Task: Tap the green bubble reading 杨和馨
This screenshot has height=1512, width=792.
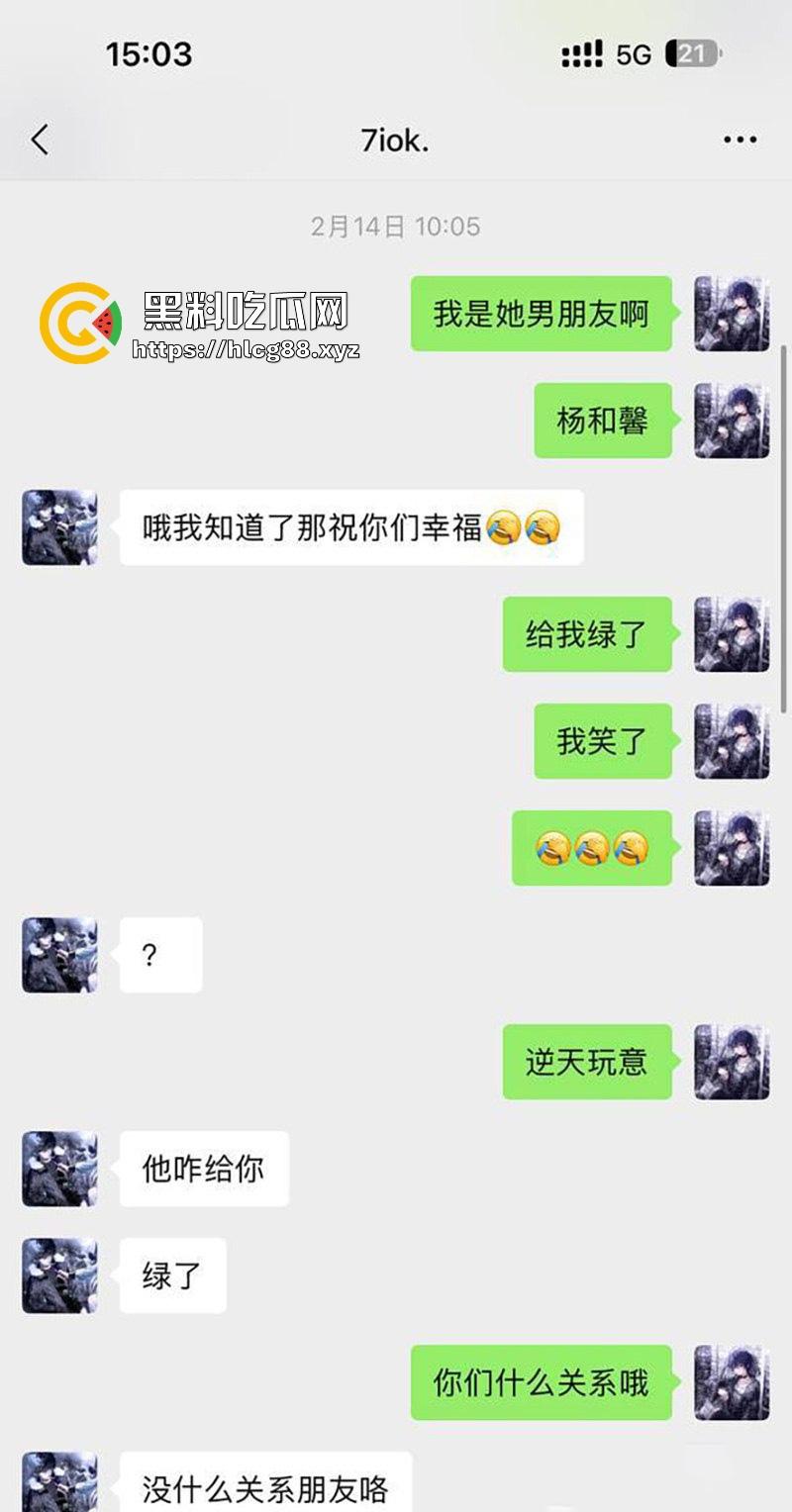Action: tap(602, 421)
